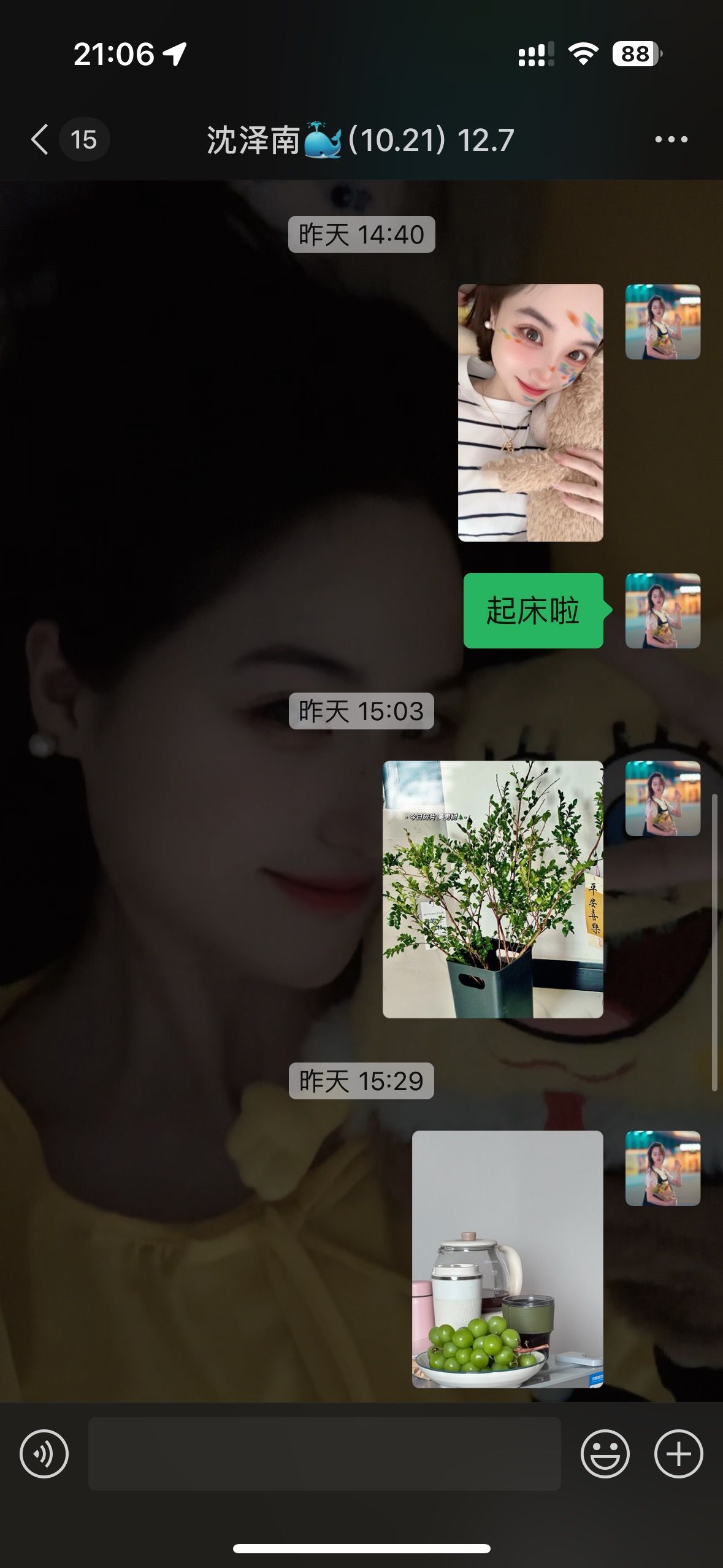Viewport: 723px width, 1568px height.
Task: Open the potted green plant photo
Action: (x=493, y=890)
